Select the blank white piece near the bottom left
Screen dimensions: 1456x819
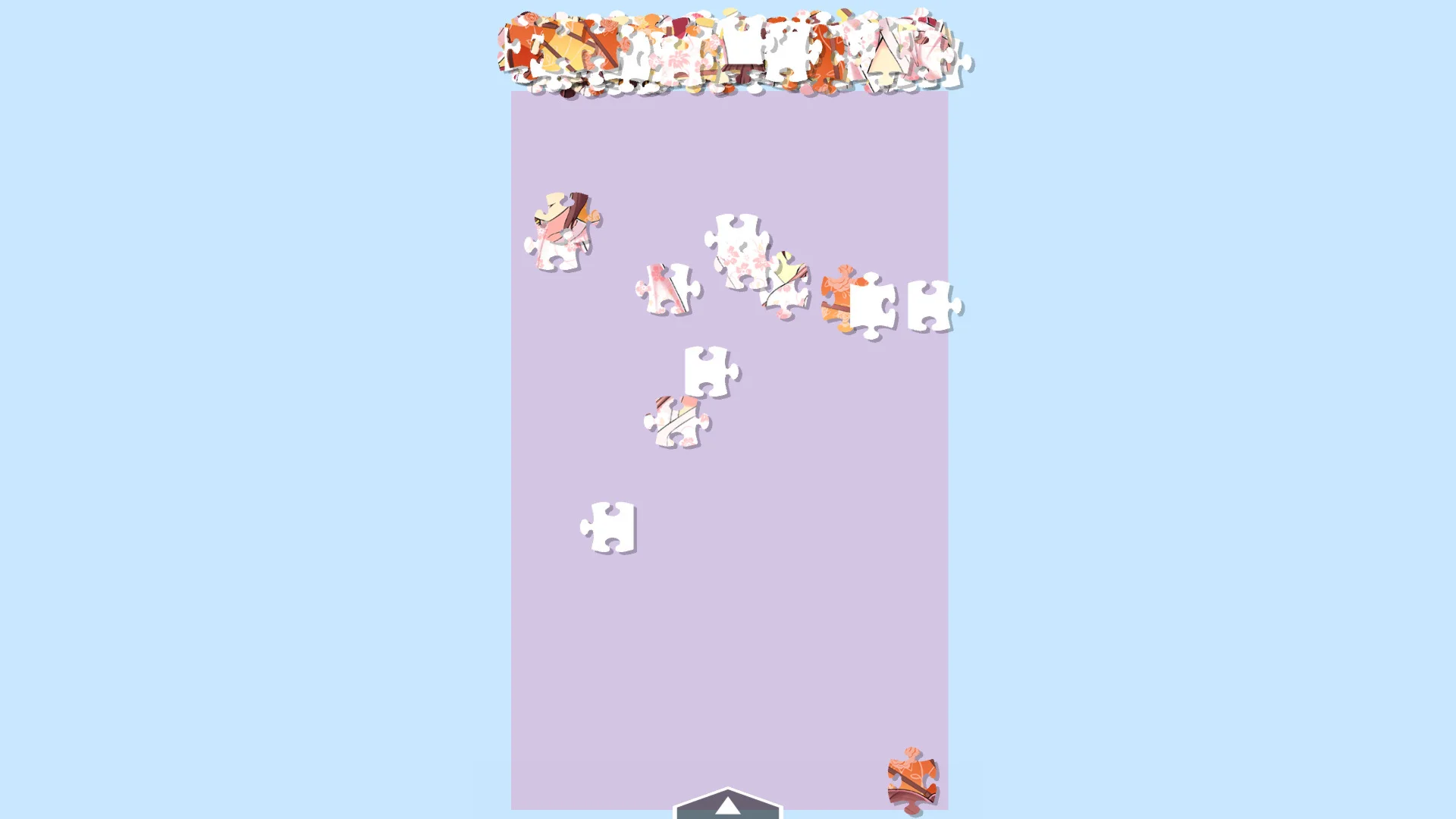coord(610,528)
